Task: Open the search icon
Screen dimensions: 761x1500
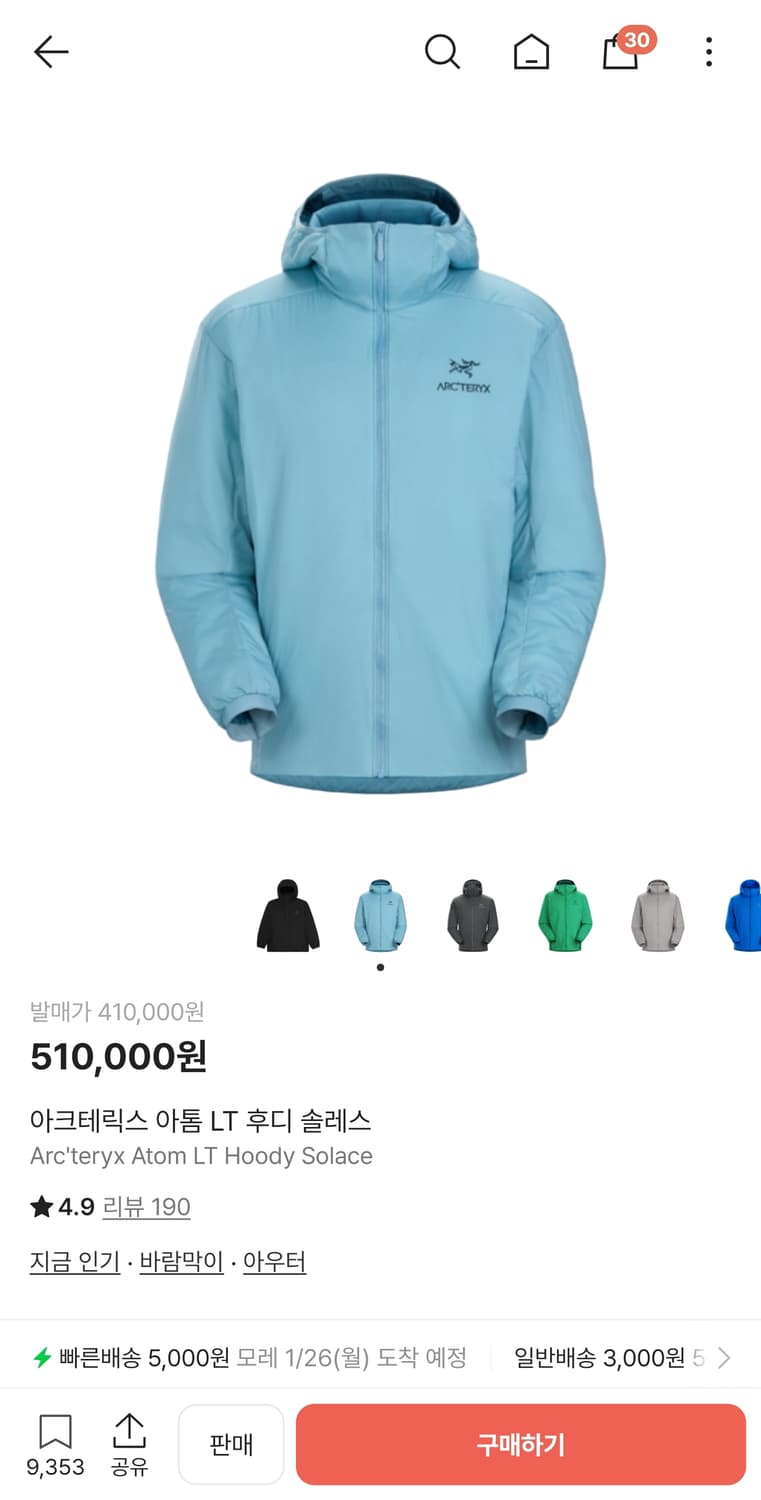Action: pyautogui.click(x=443, y=52)
